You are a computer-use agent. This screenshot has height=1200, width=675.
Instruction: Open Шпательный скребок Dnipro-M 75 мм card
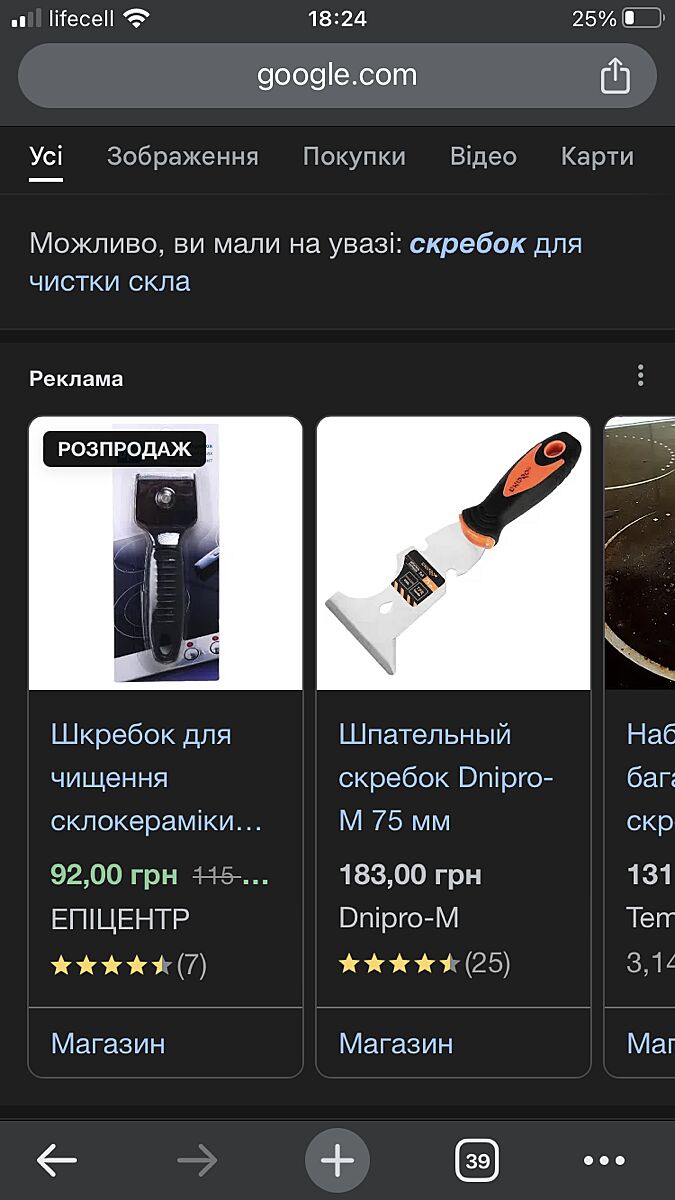pos(445,777)
